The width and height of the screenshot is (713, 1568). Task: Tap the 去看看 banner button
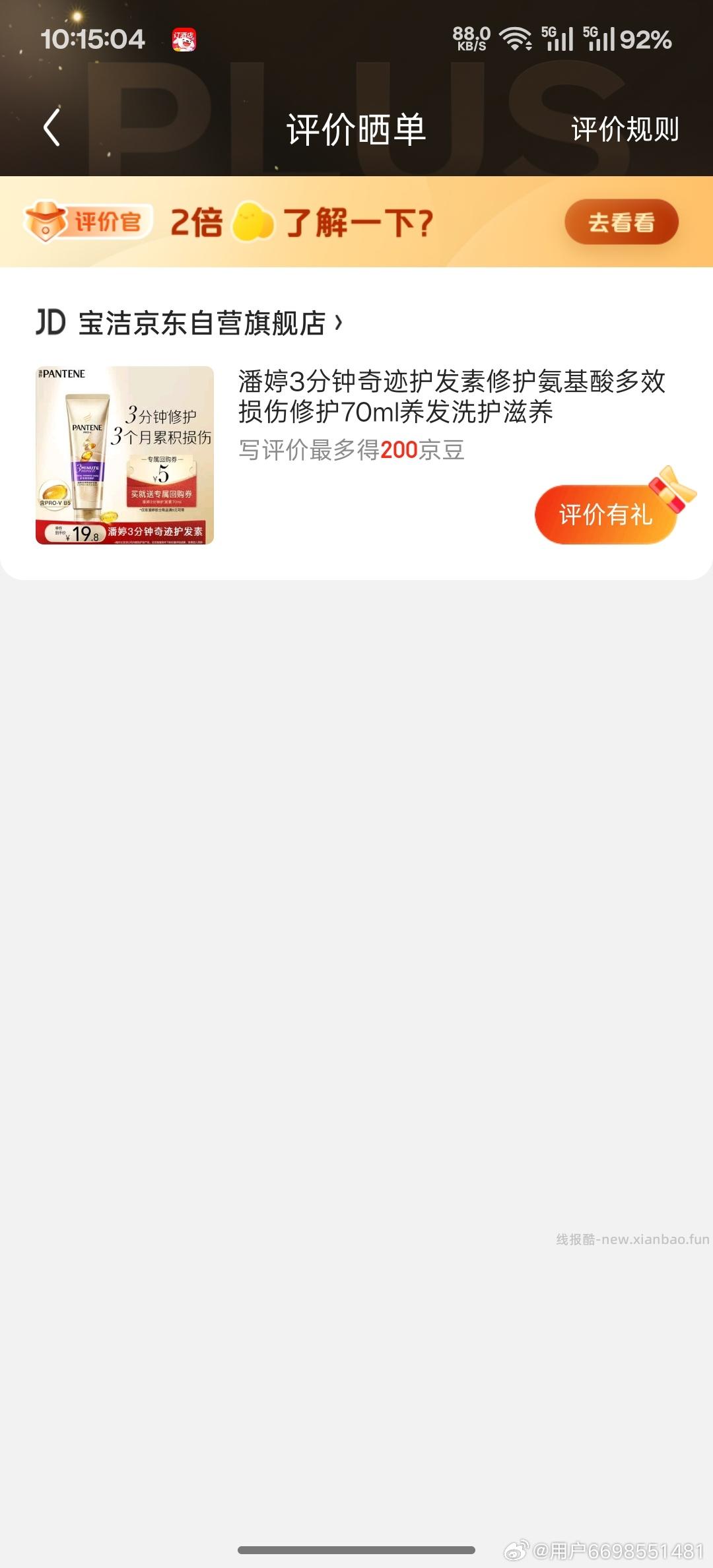coord(621,222)
